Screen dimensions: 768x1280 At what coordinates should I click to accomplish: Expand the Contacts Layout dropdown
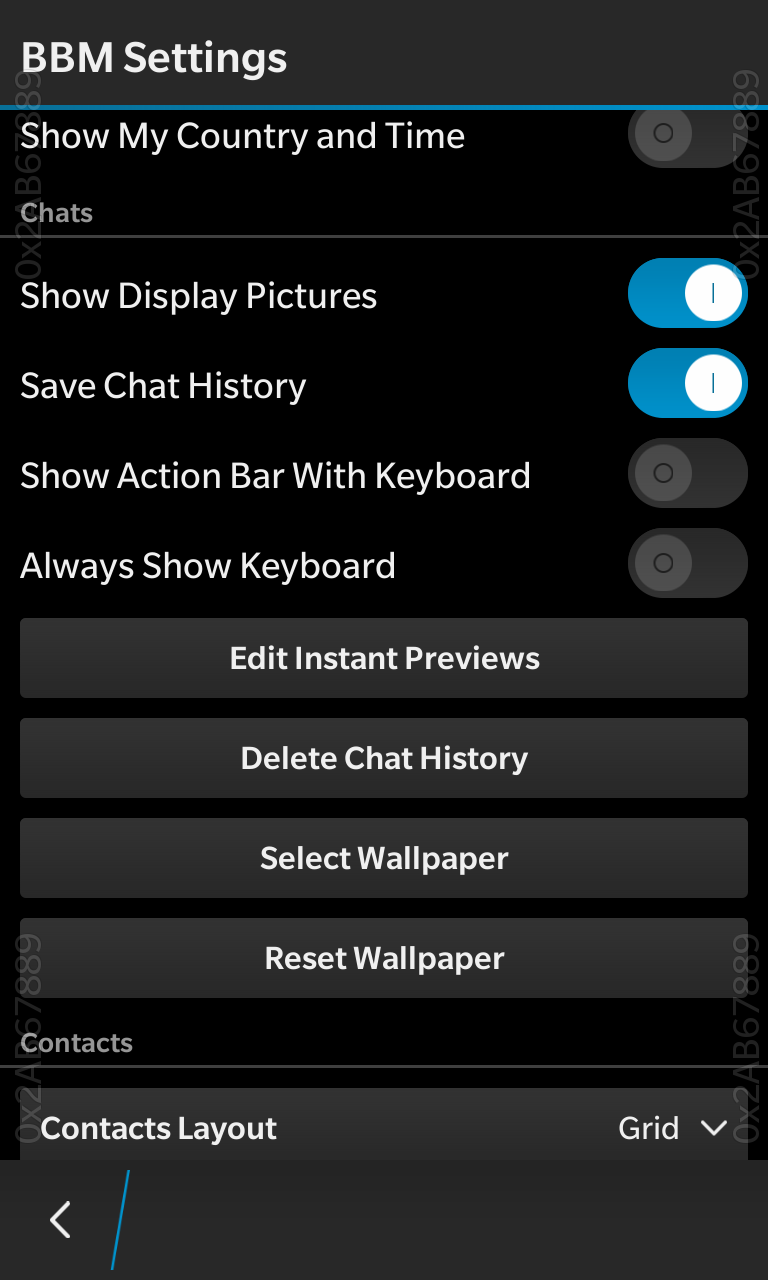(x=384, y=1126)
